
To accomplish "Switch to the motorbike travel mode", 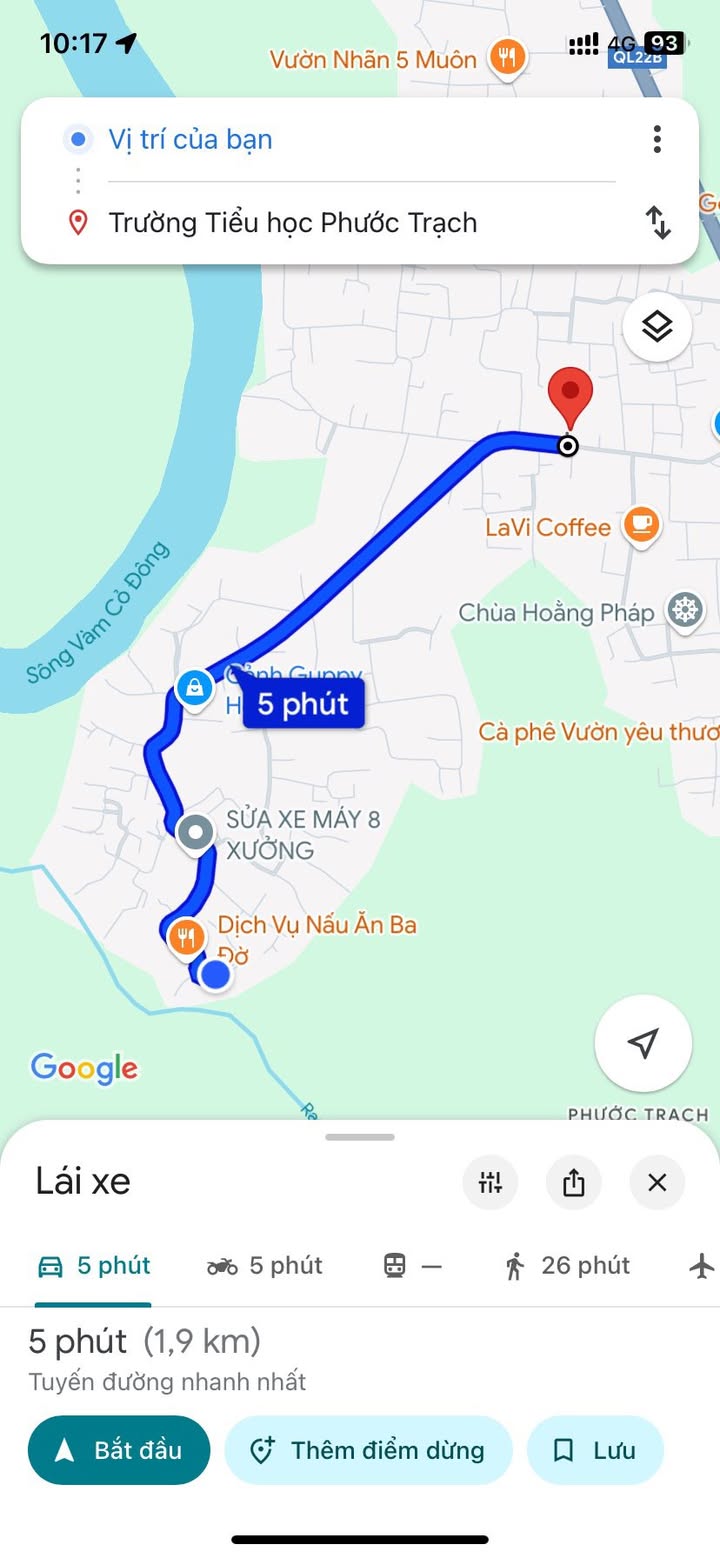I will 265,1266.
